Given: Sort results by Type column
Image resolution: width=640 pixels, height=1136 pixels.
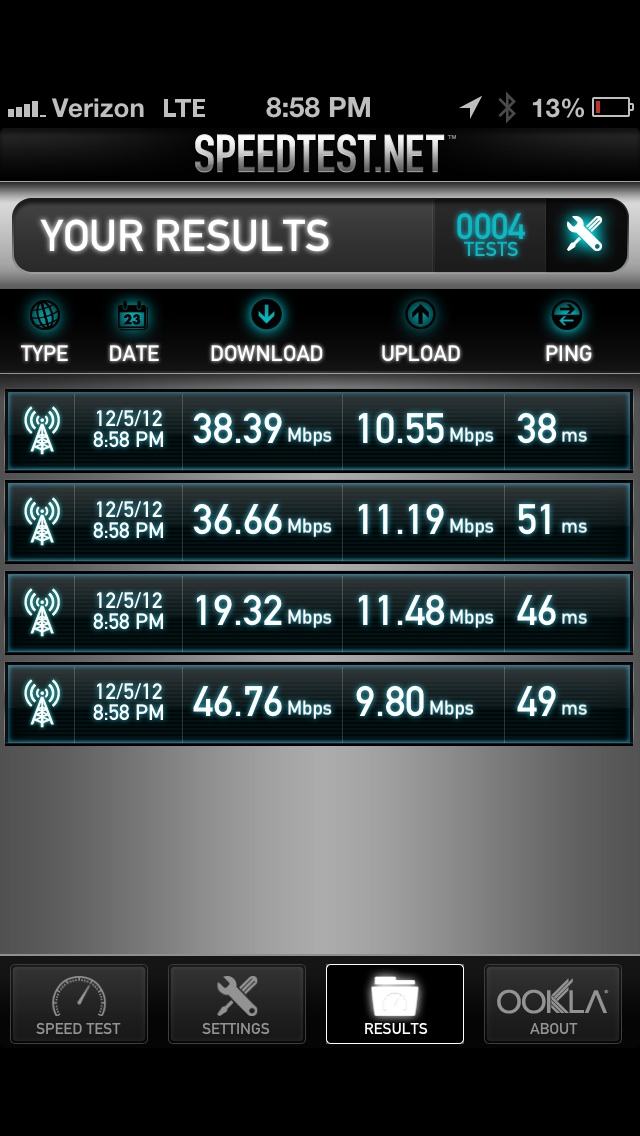Looking at the screenshot, I should tap(44, 333).
